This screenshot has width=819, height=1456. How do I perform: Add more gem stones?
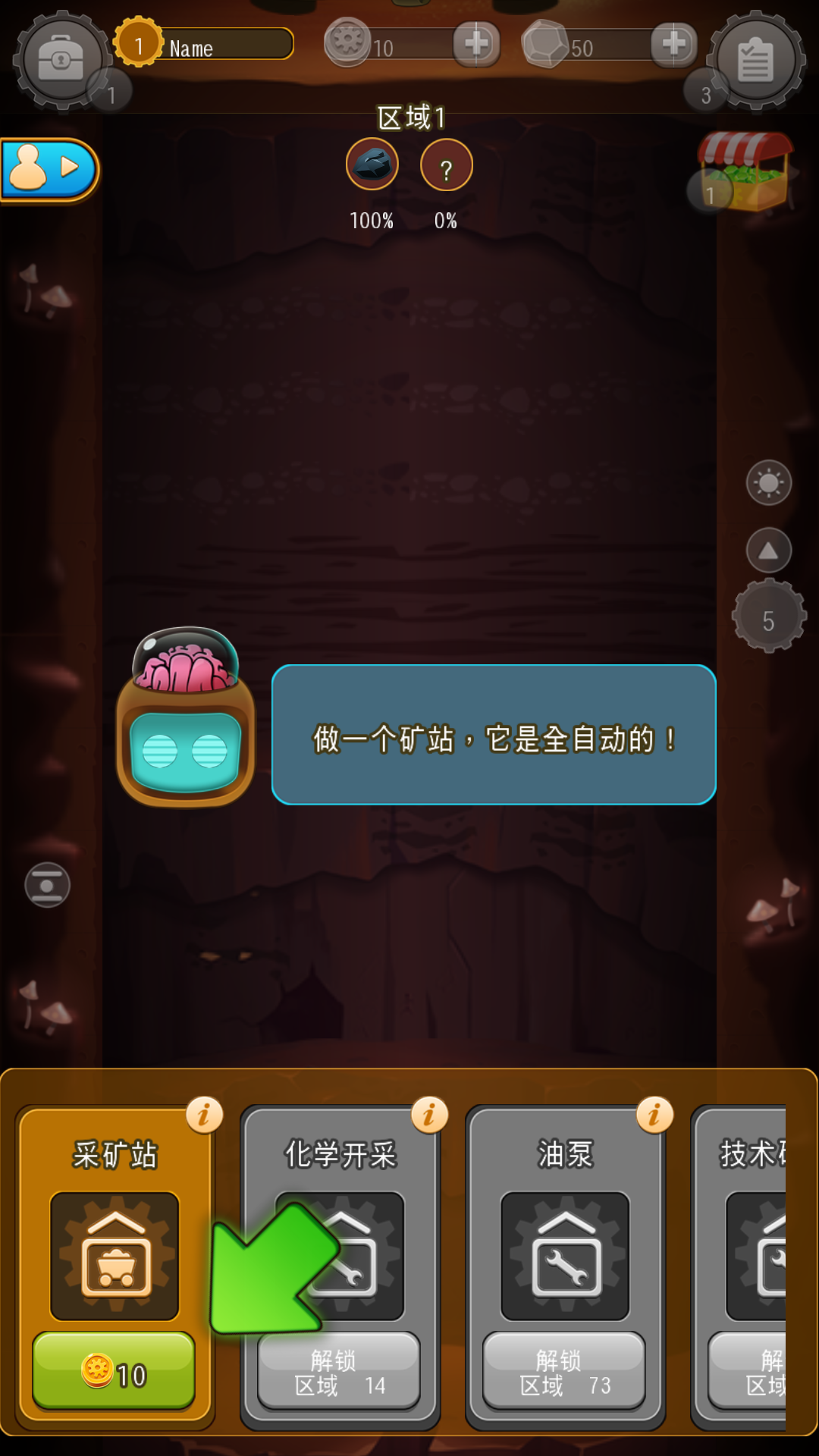click(x=673, y=44)
